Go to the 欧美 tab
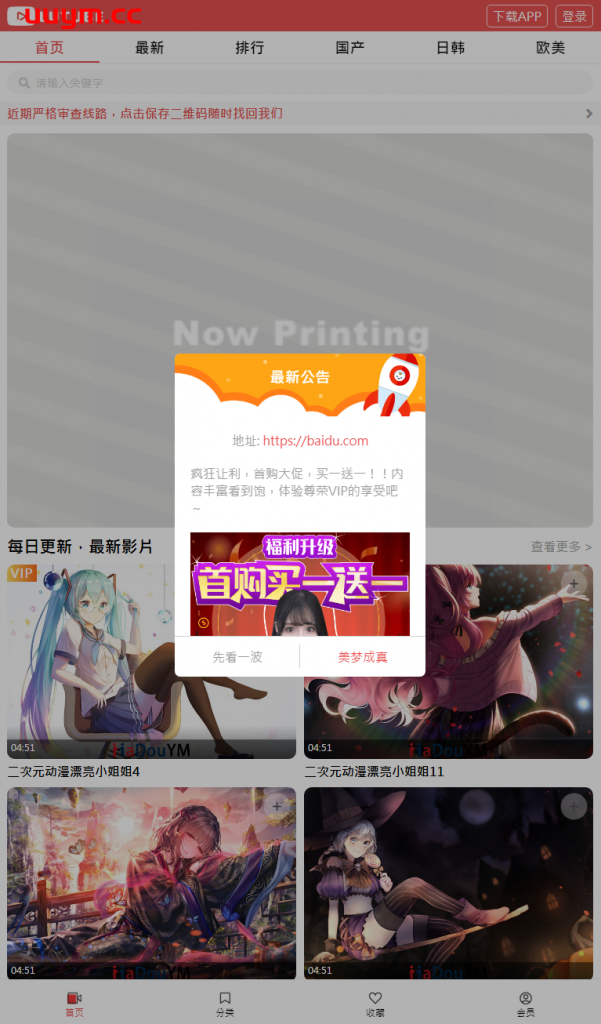This screenshot has width=601, height=1024. 550,47
